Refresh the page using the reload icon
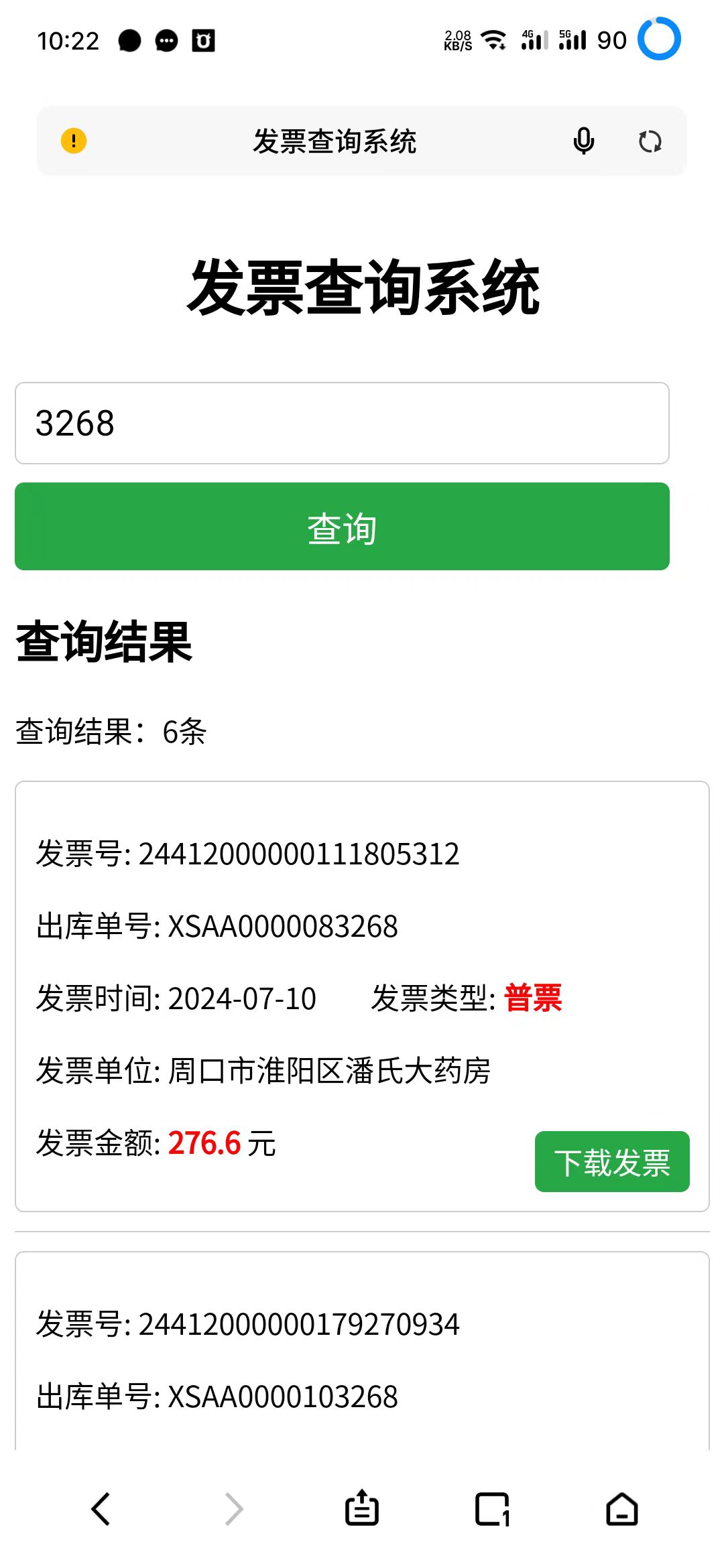The width and height of the screenshot is (724, 1568). [650, 141]
